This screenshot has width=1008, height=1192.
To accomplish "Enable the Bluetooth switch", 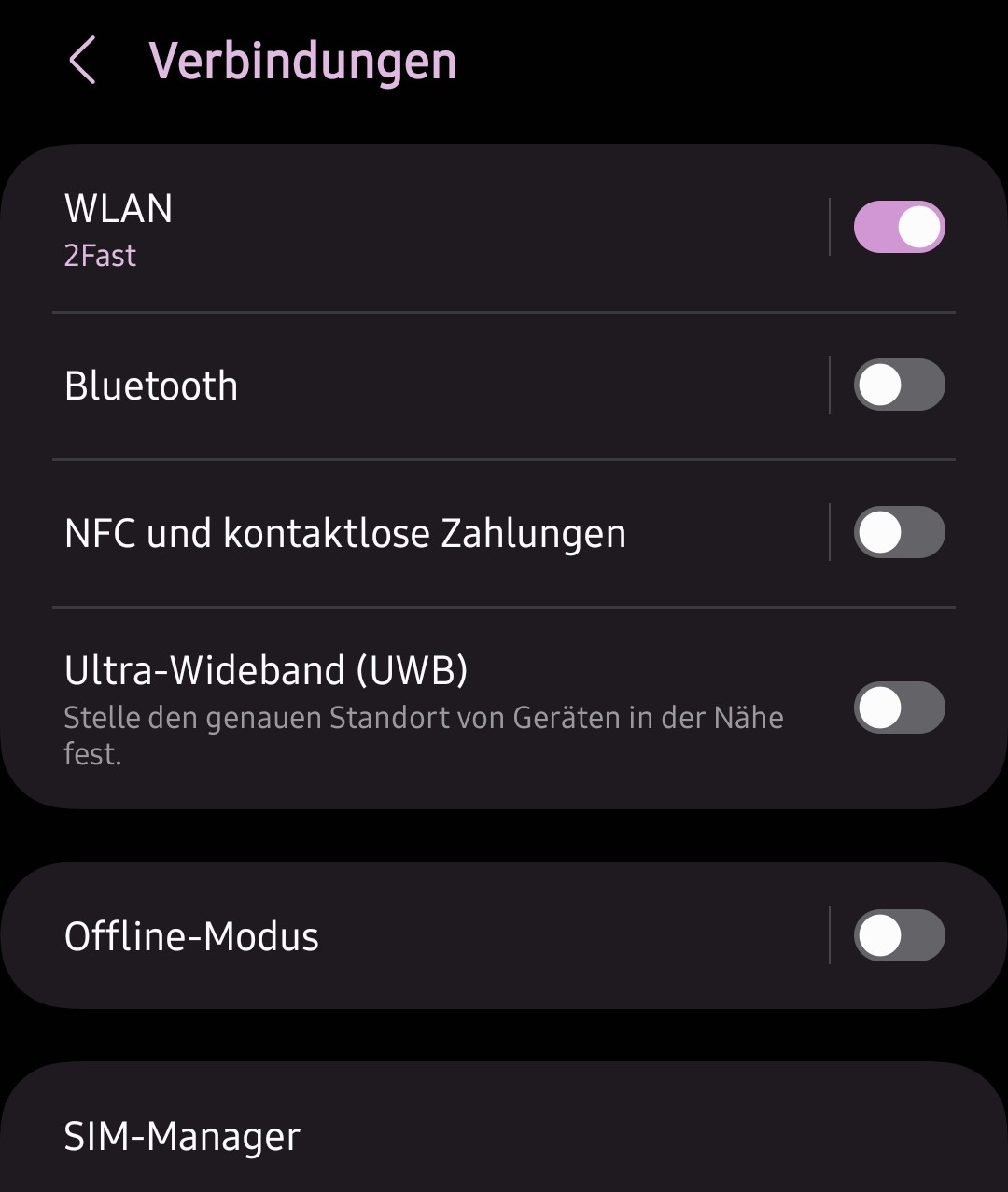I will 899,386.
